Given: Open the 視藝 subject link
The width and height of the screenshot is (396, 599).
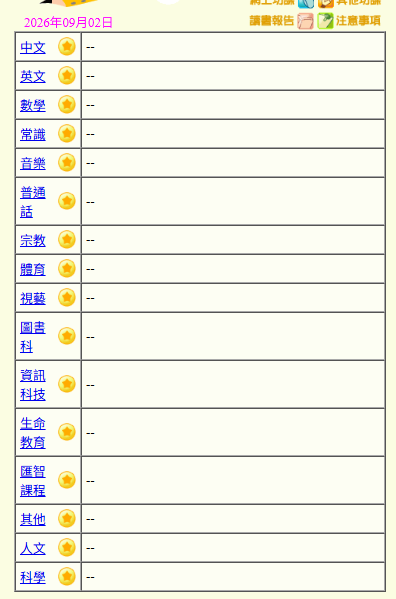Looking at the screenshot, I should tap(33, 298).
